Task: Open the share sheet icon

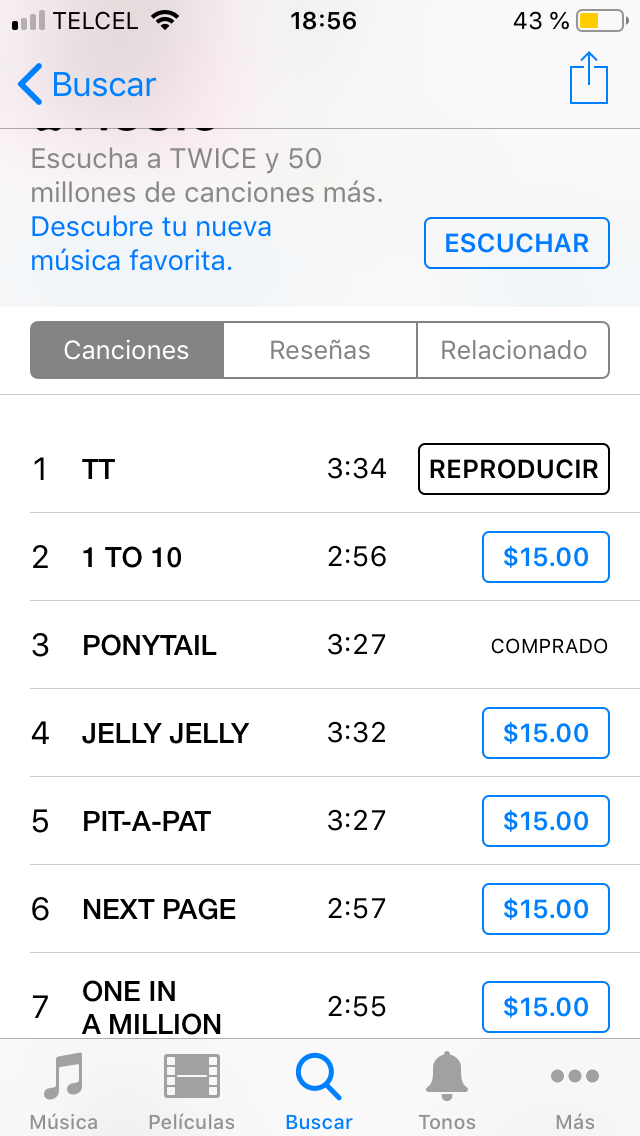Action: click(x=588, y=78)
